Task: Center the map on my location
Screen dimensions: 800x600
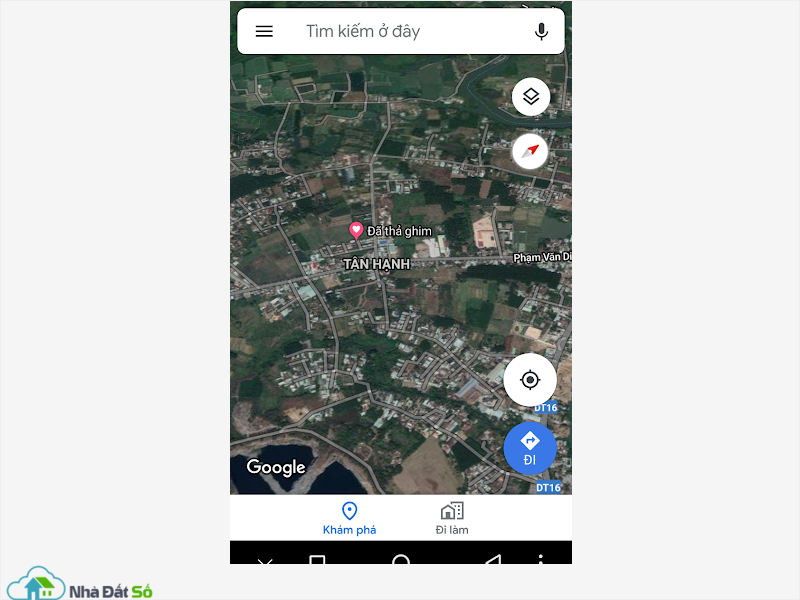Action: 530,380
